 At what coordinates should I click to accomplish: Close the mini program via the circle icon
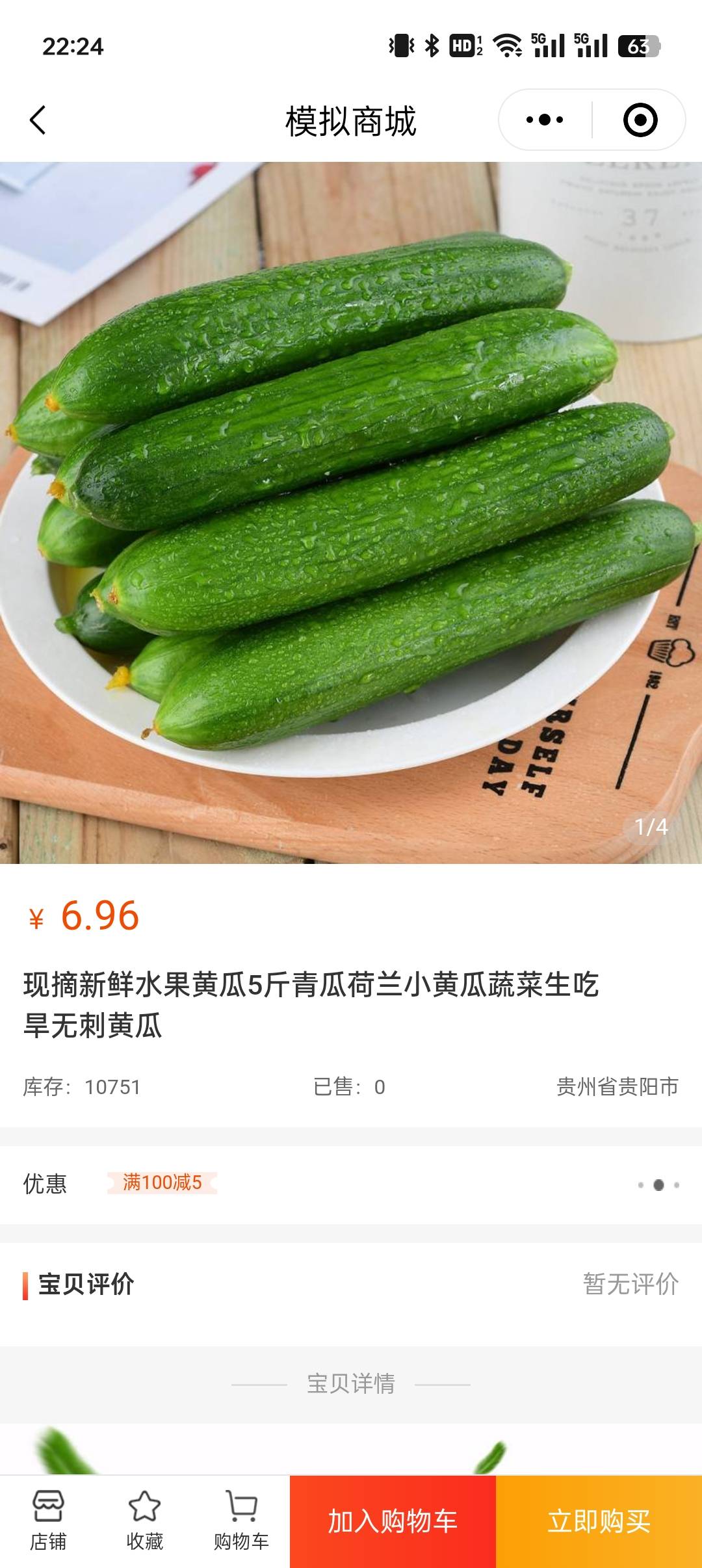(640, 120)
